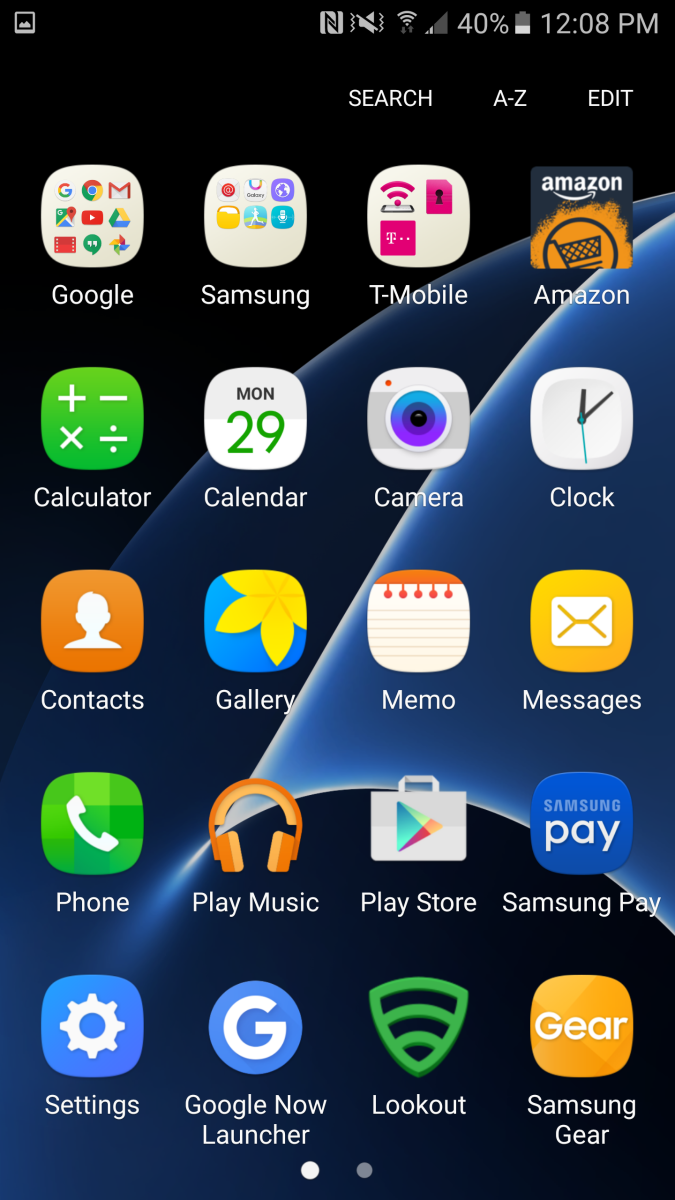Open the Phone dialer app
Viewport: 675px width, 1200px height.
pos(92,824)
